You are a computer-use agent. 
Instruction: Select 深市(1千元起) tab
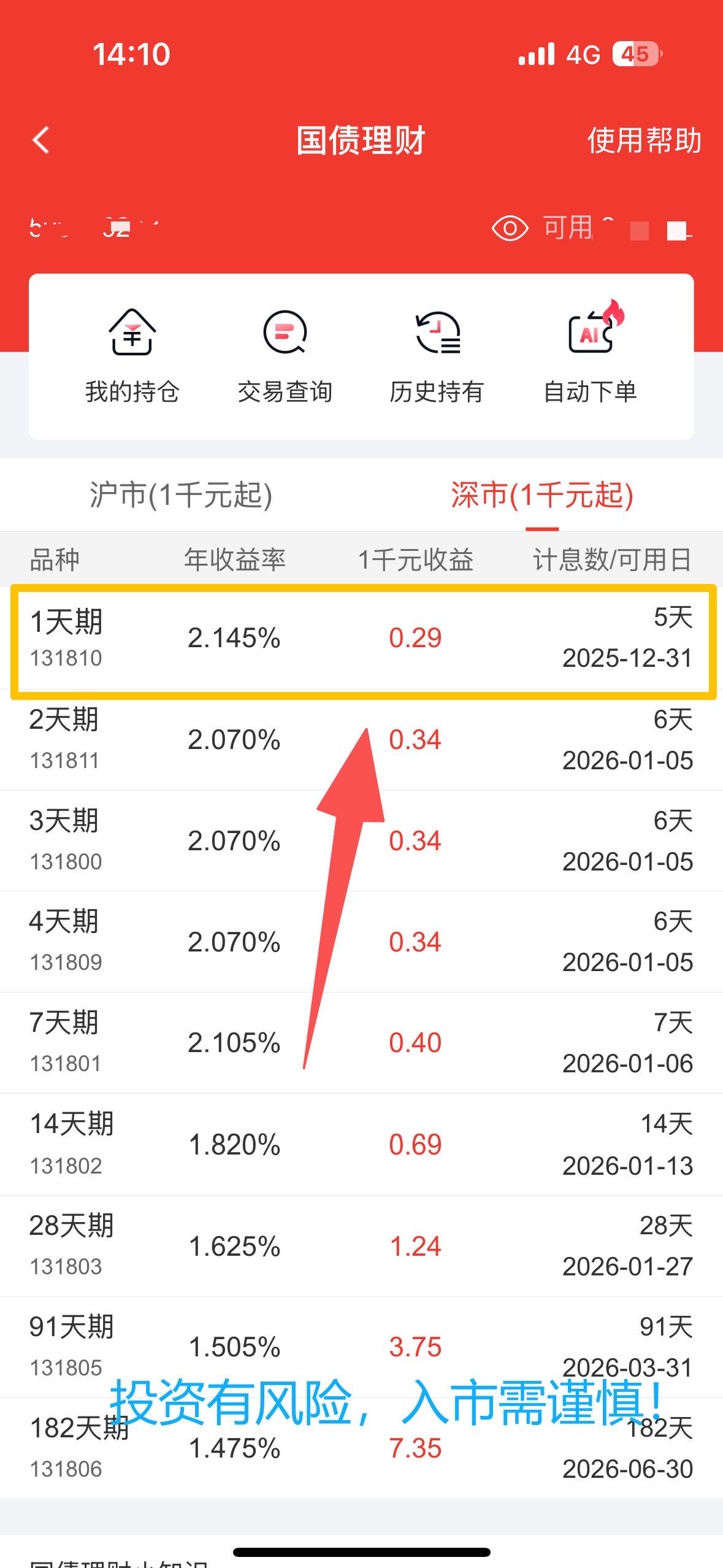pyautogui.click(x=542, y=495)
